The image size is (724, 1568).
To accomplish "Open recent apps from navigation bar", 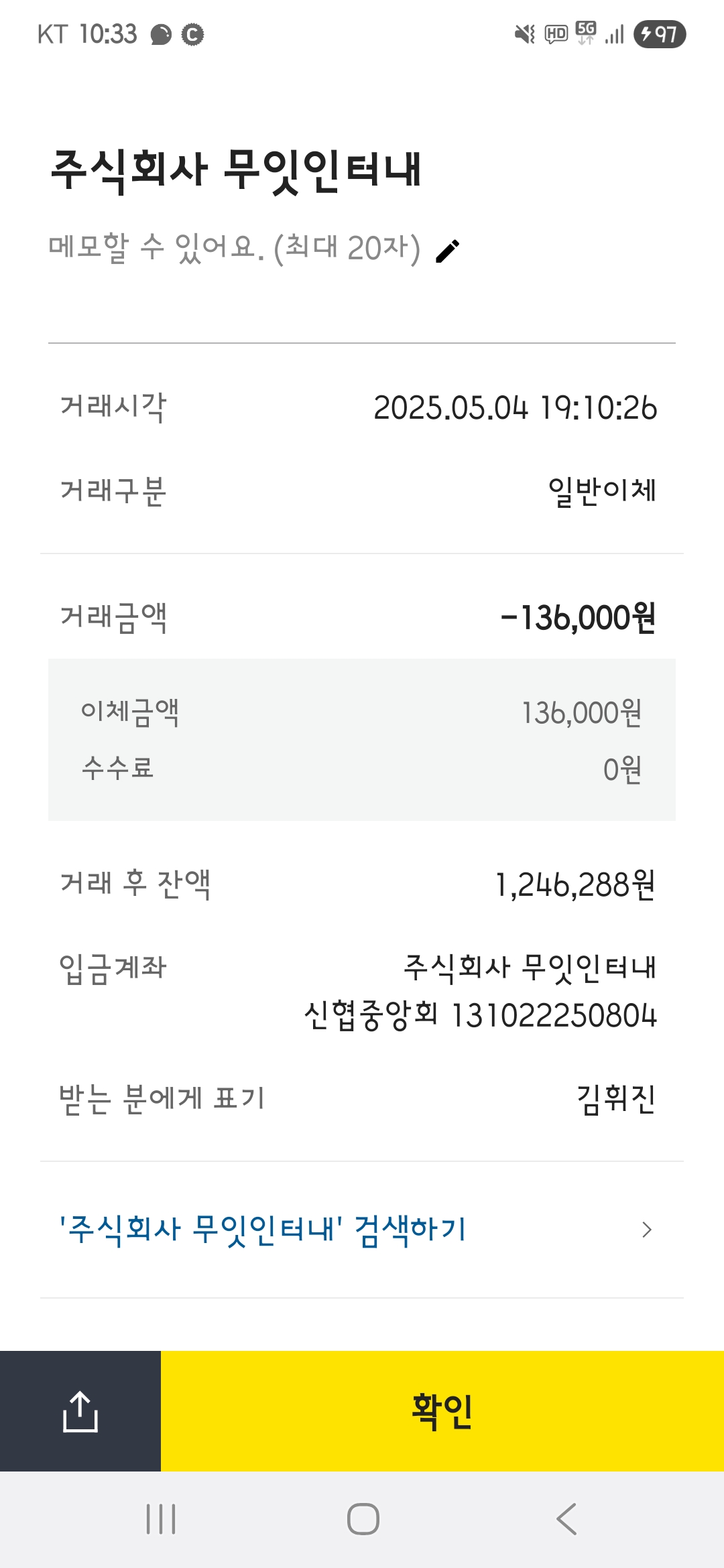I will 161,1519.
